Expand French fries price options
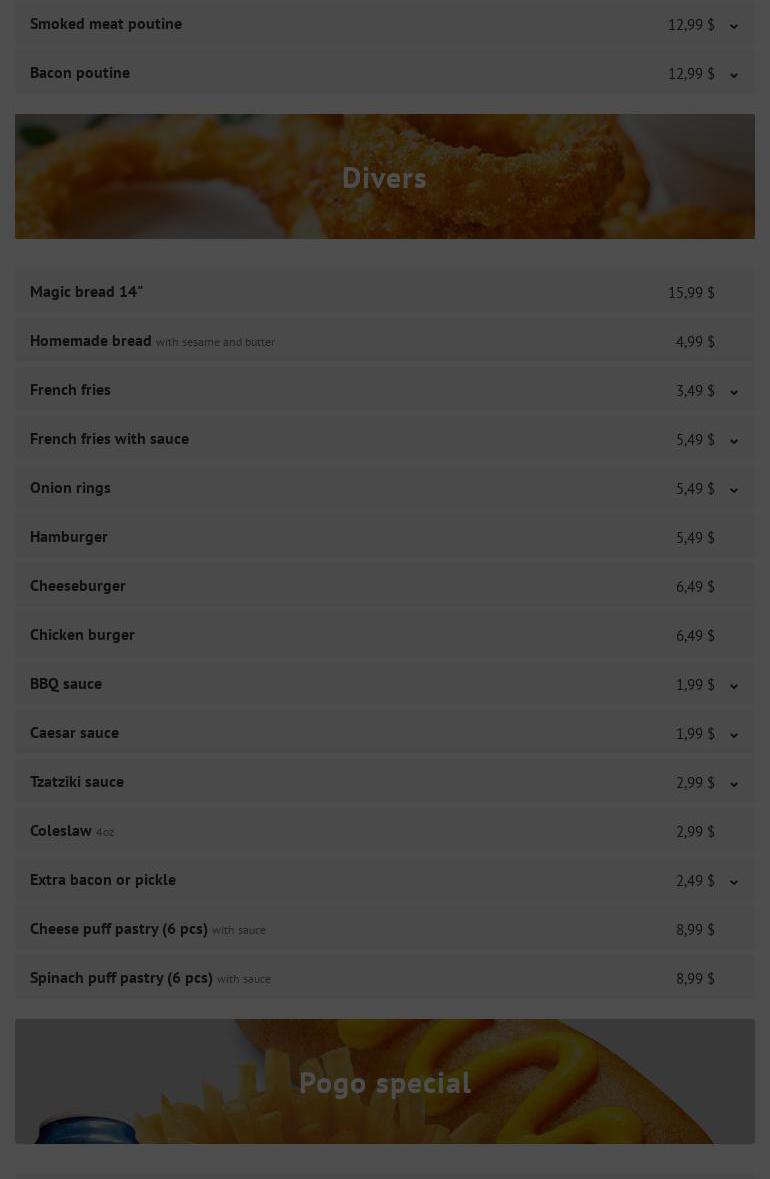The height and width of the screenshot is (1179, 770). point(733,392)
